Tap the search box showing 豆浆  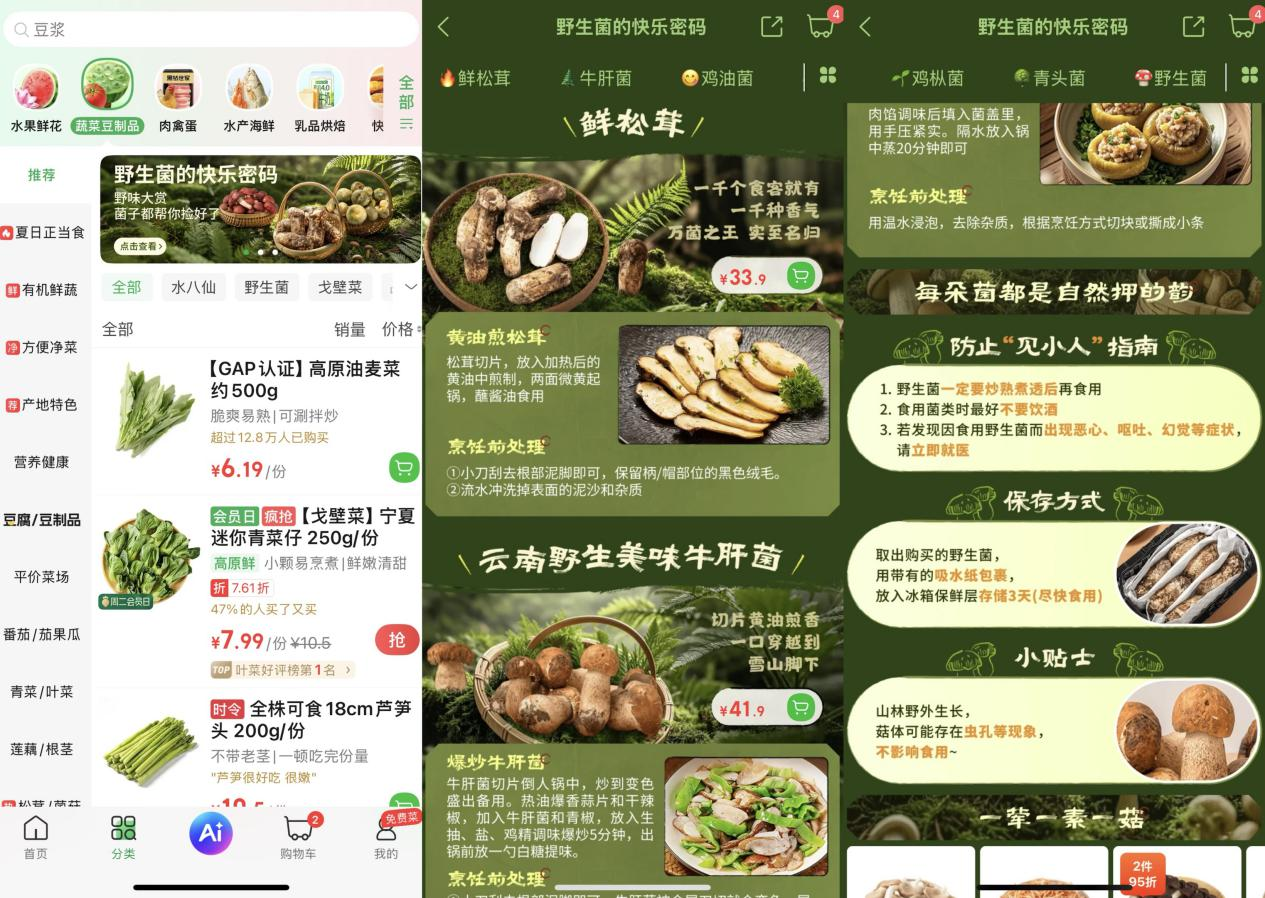tap(210, 30)
